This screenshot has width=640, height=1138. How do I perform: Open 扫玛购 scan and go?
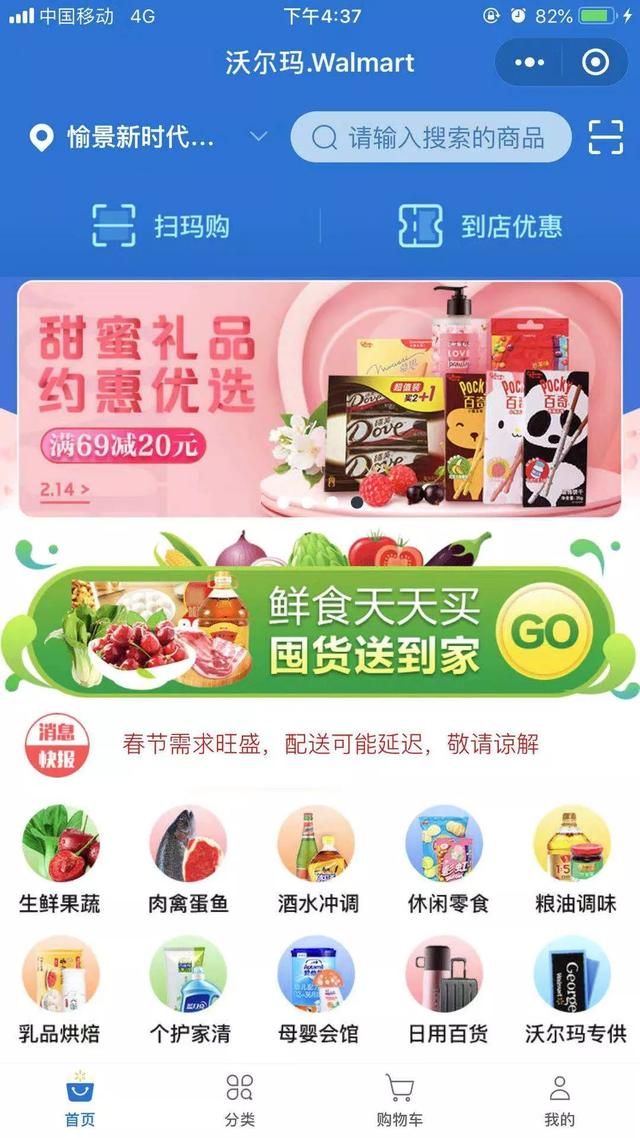[x=161, y=226]
